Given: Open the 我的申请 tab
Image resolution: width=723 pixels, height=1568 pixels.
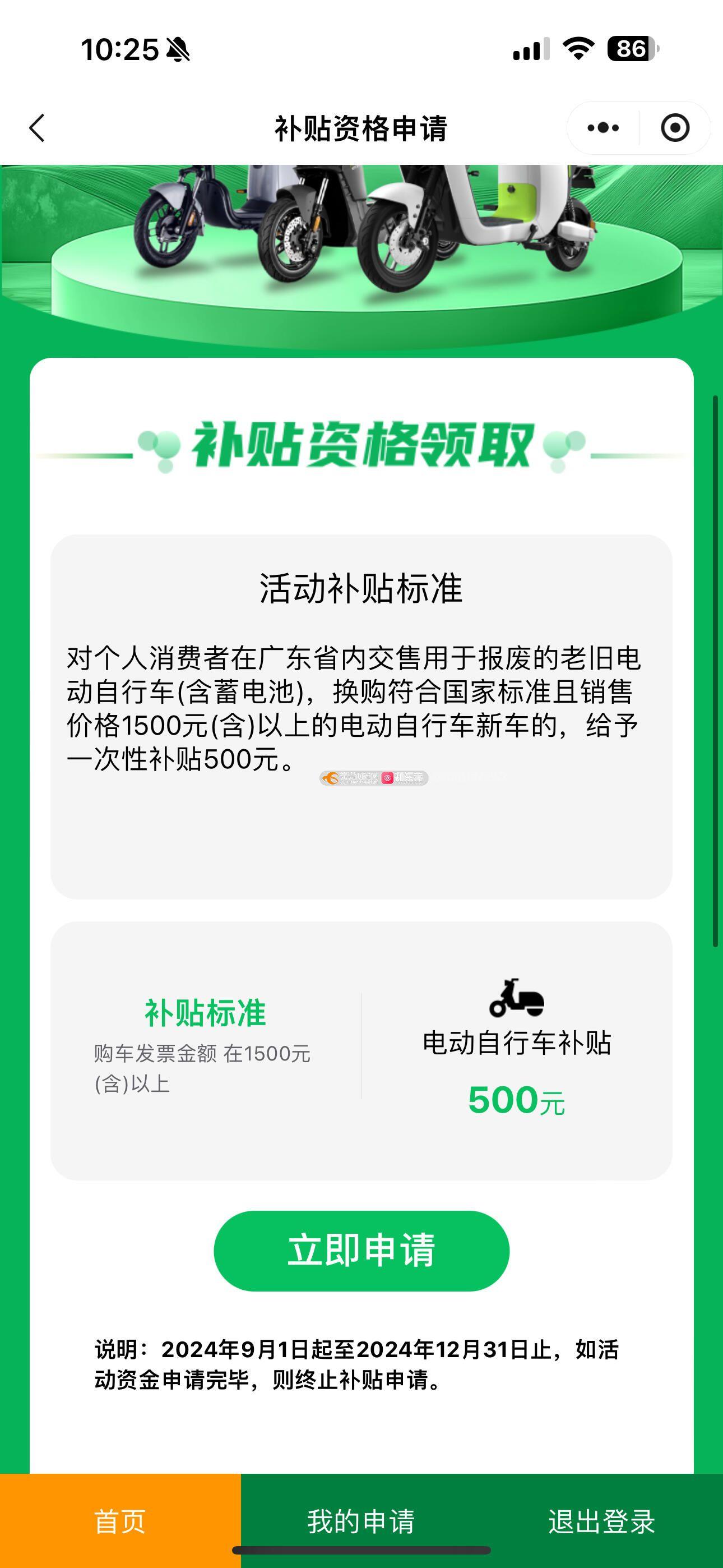Looking at the screenshot, I should [x=361, y=1520].
